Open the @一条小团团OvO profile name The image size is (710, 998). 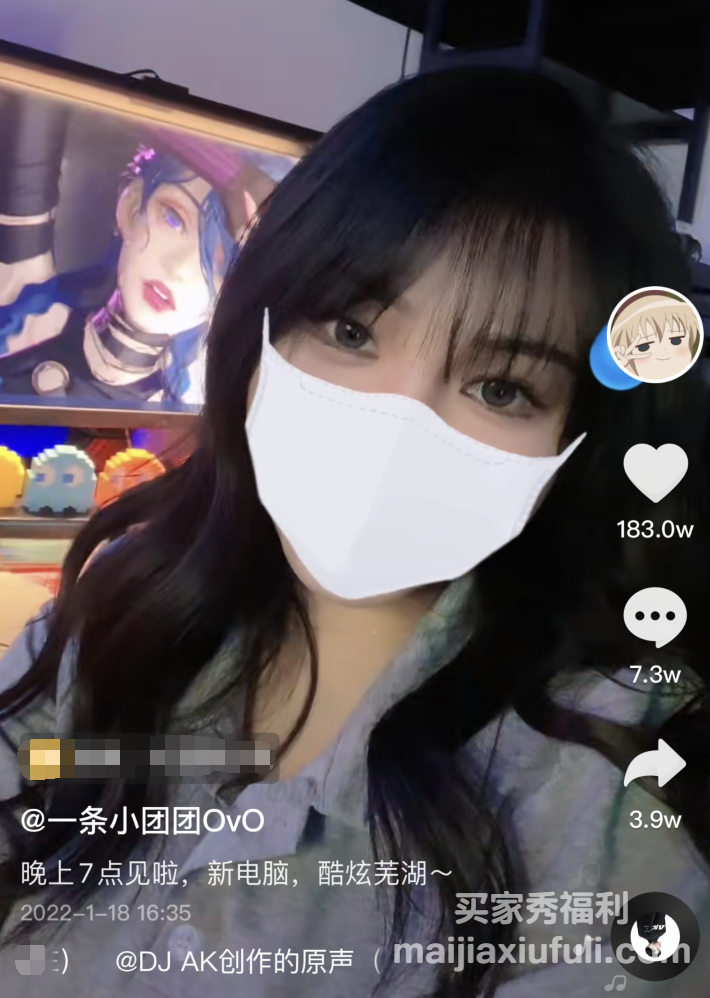(x=143, y=821)
